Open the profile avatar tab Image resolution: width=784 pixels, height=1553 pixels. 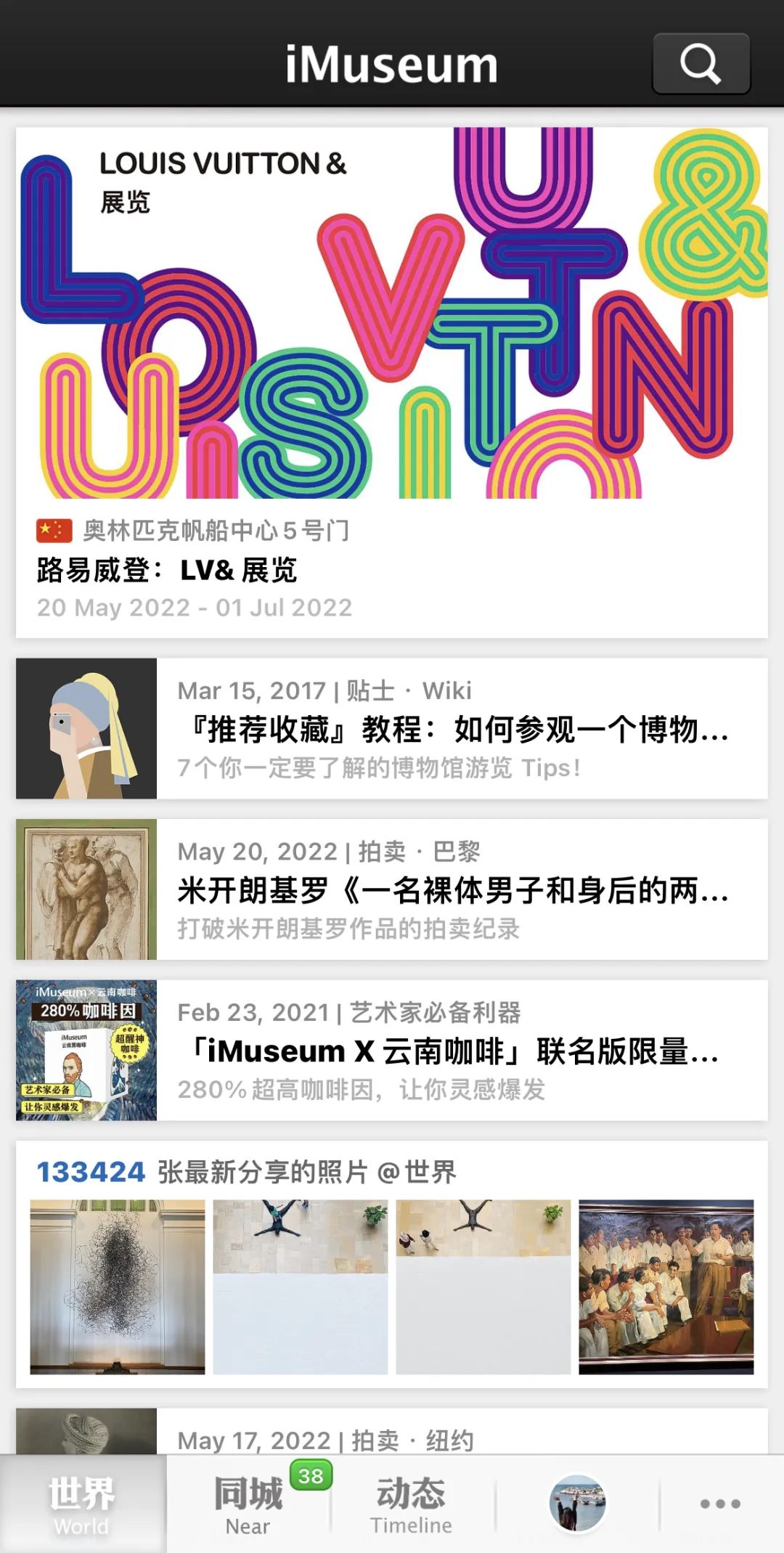pos(577,1503)
